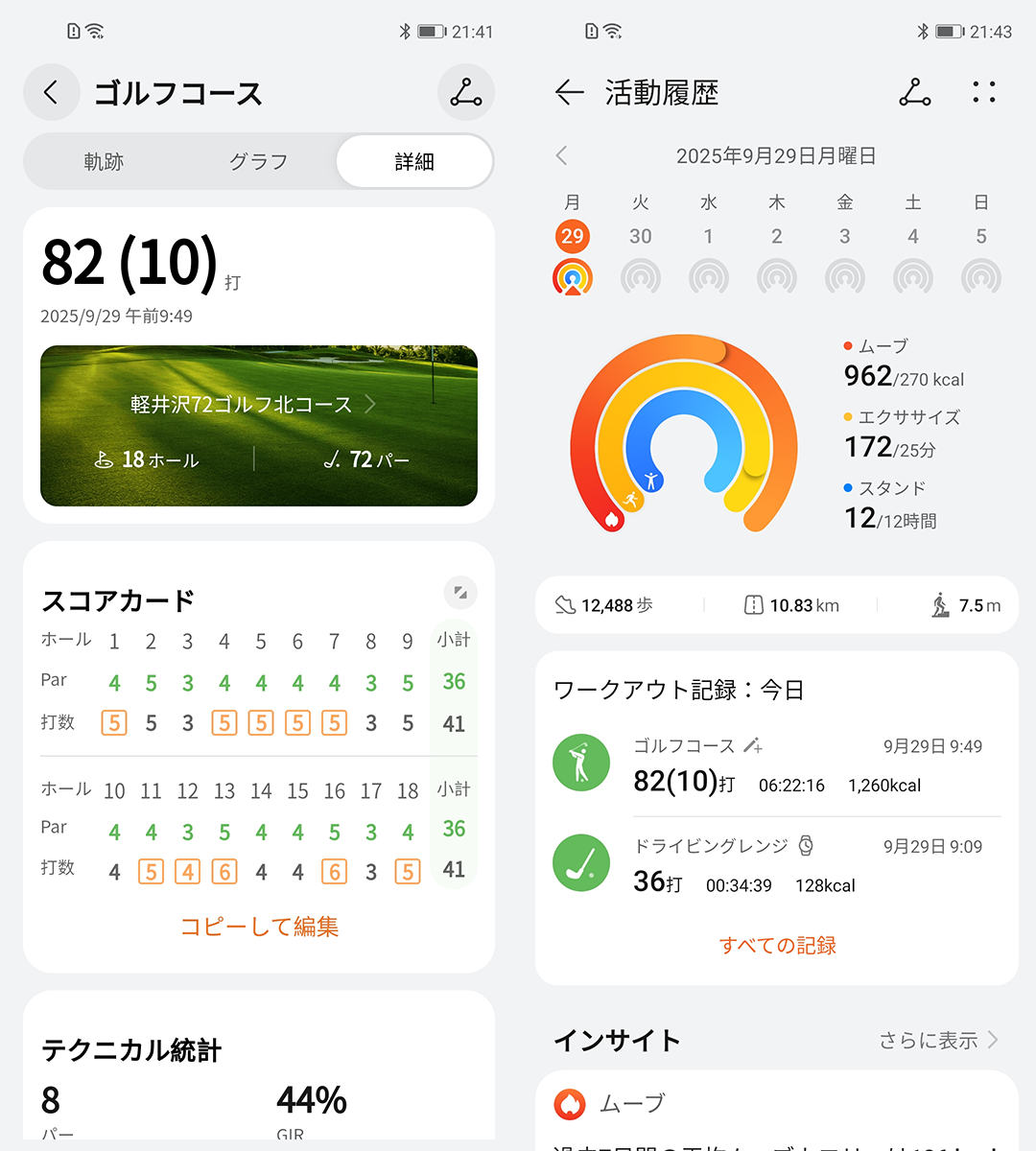Show the previous date with the left chevron
This screenshot has width=1036, height=1151.
point(562,155)
